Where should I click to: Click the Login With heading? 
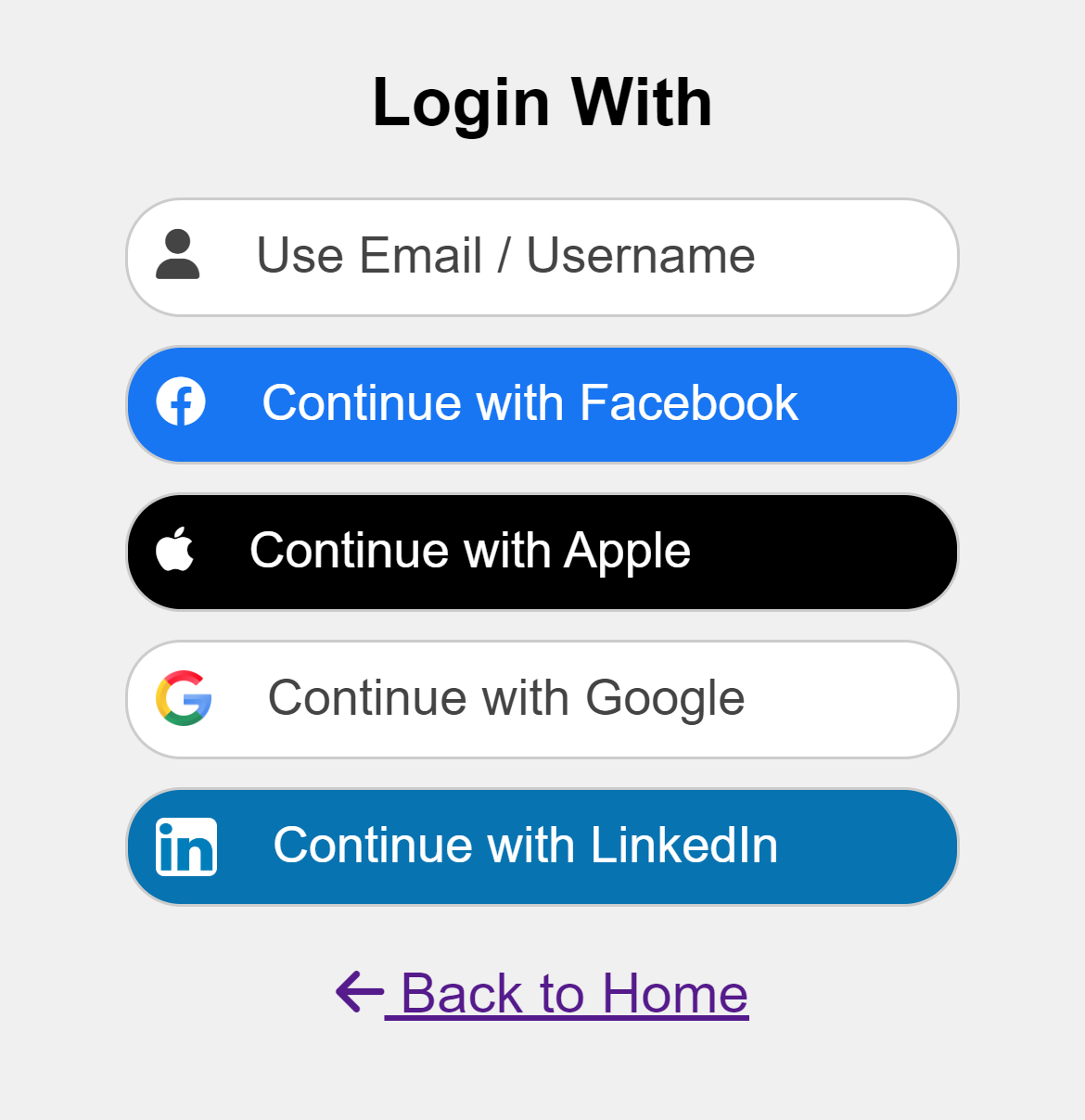542,102
